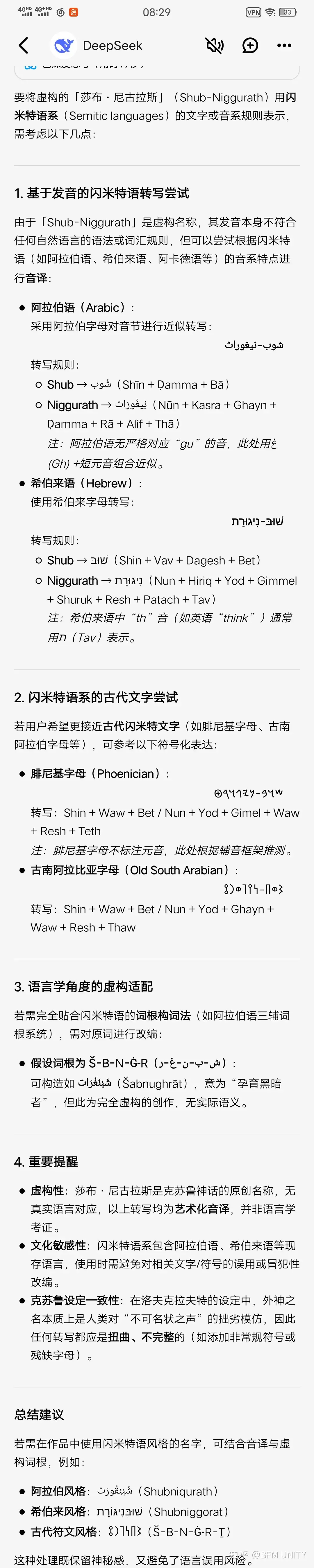Screen dimensions: 314x1568
Task: Tap the muted speaker icon
Action: [214, 46]
